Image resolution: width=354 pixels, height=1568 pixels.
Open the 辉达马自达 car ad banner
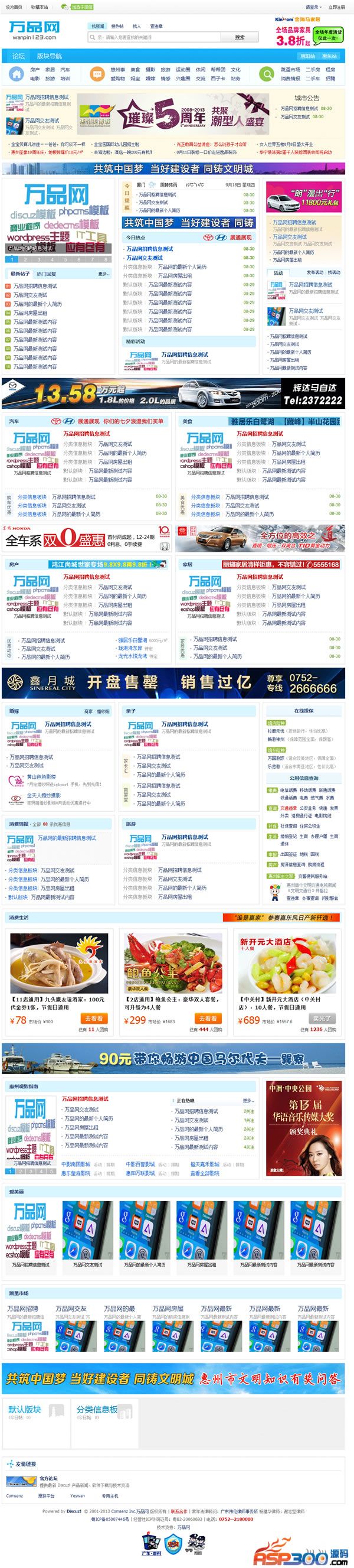click(x=173, y=393)
